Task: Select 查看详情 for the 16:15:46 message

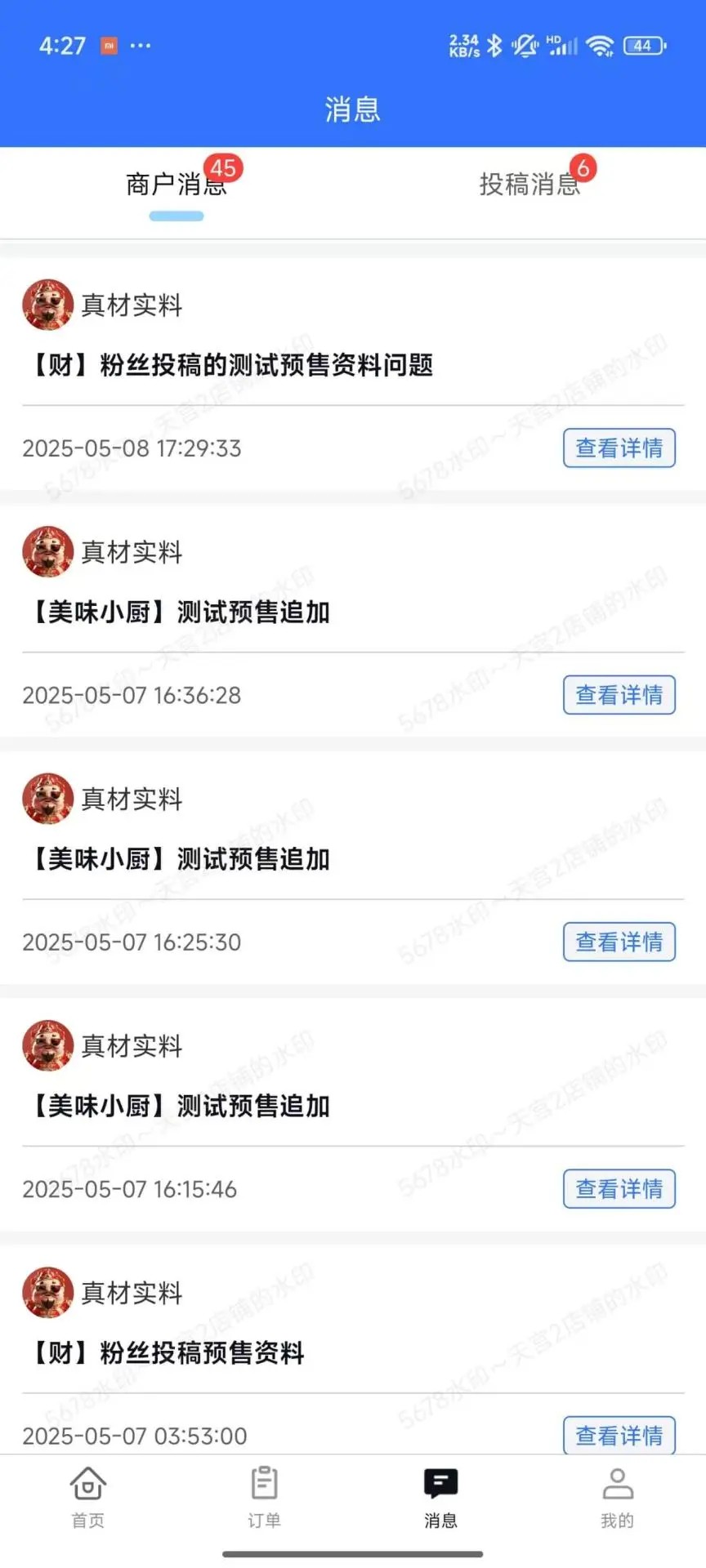Action: pos(619,1189)
